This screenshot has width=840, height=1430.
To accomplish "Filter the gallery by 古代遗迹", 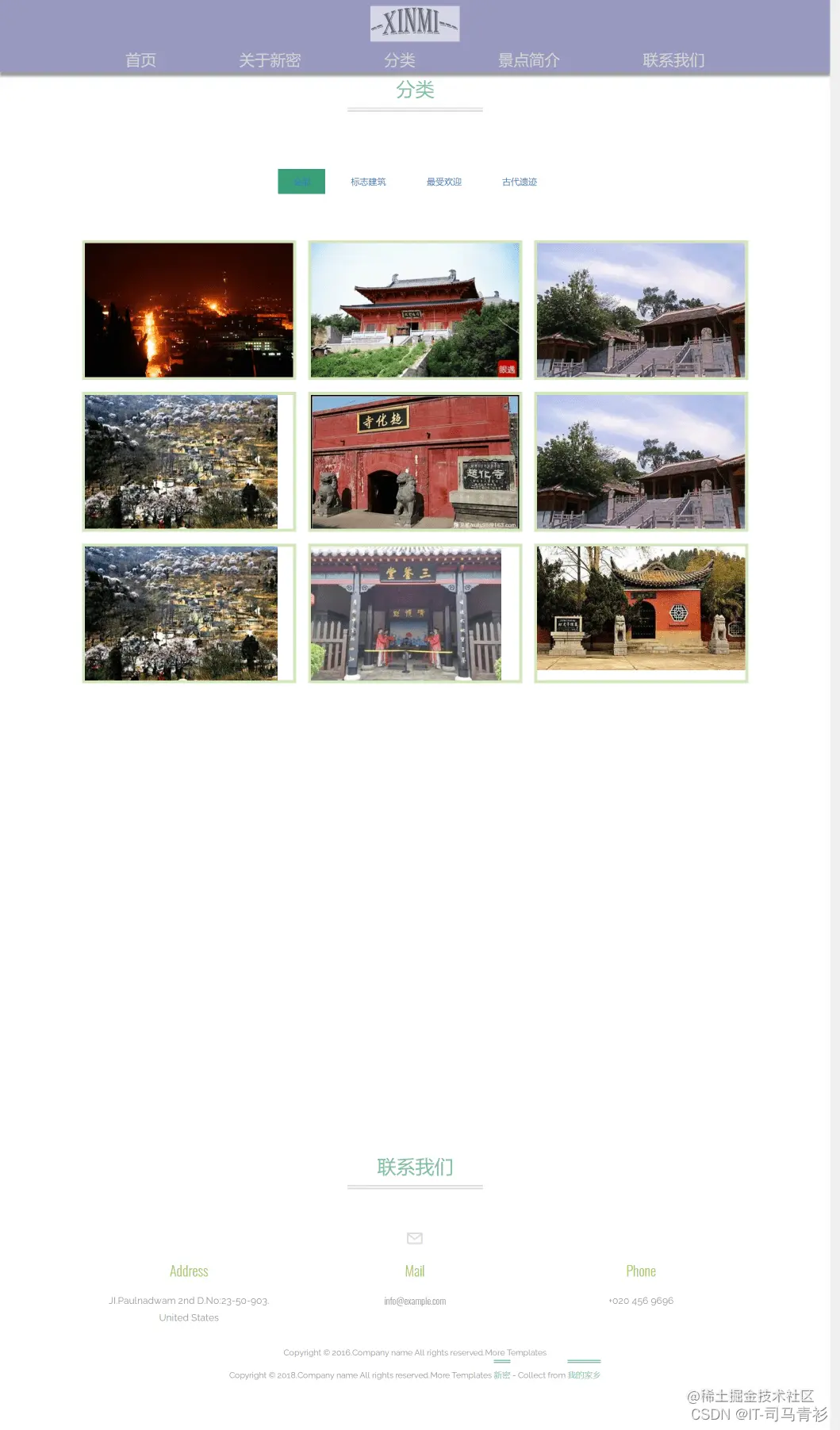I will (520, 182).
